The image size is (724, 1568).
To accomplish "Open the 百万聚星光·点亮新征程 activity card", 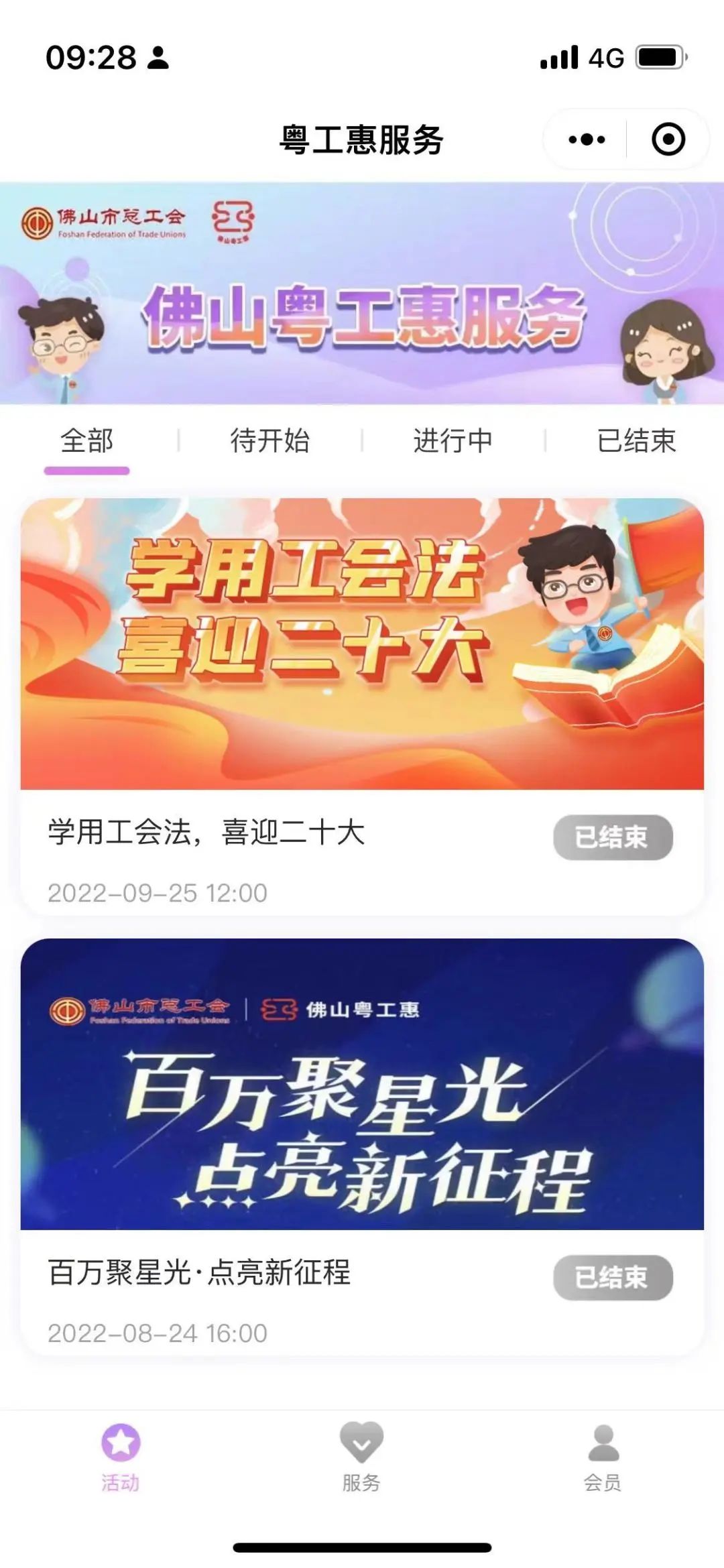I will tap(362, 1083).
